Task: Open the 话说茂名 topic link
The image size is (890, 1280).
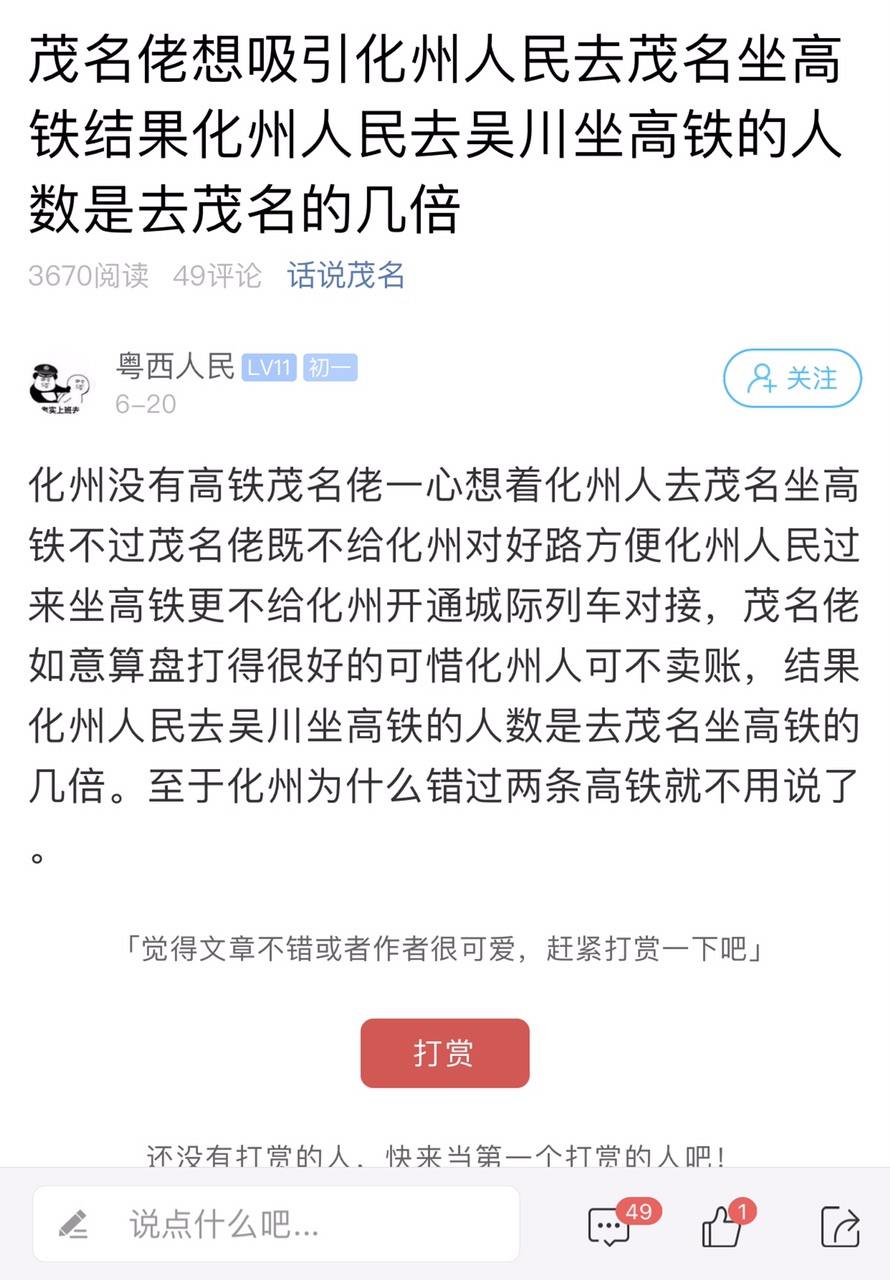Action: point(346,275)
